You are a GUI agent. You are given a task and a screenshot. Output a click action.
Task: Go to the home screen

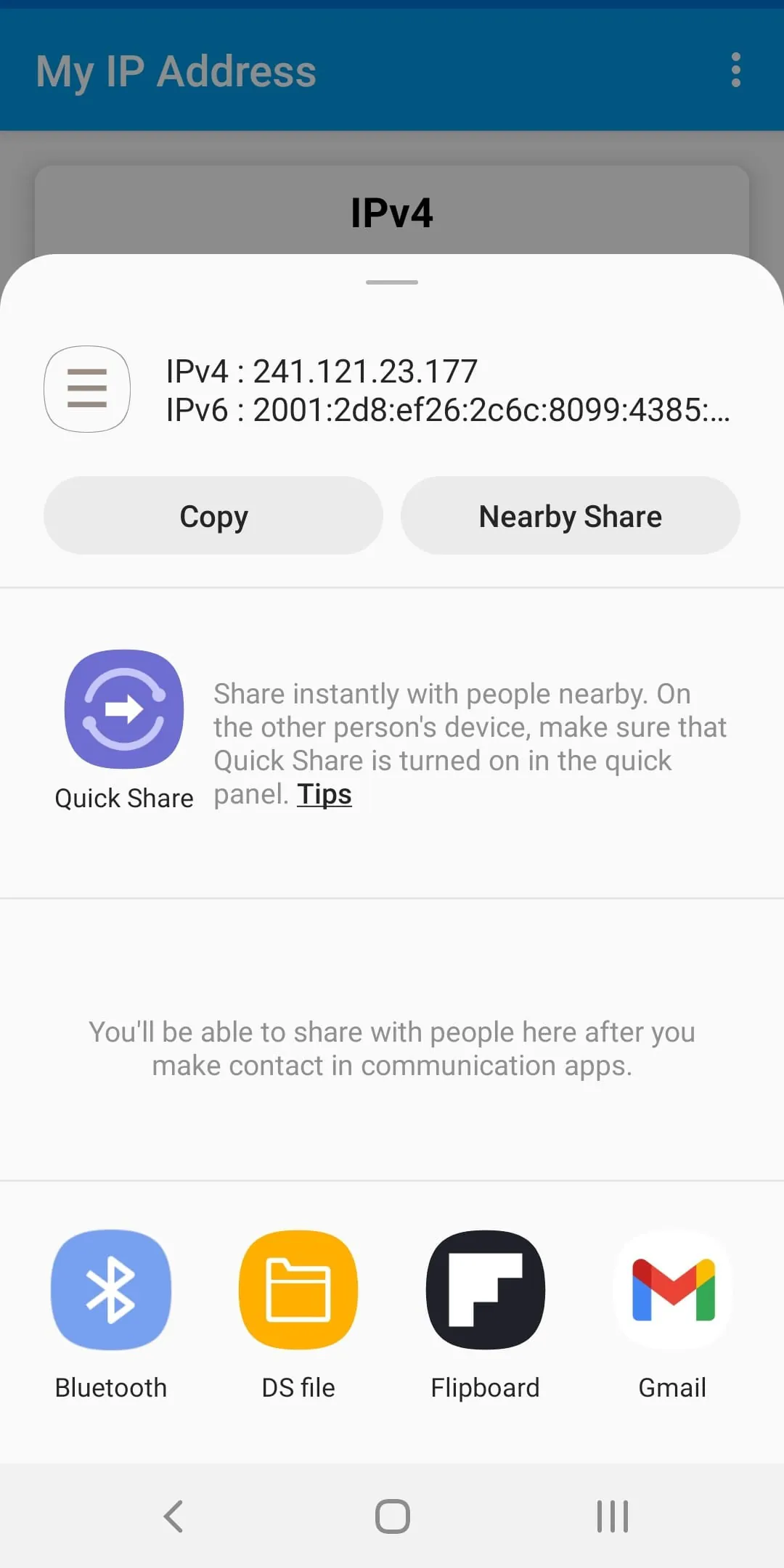(x=392, y=1516)
